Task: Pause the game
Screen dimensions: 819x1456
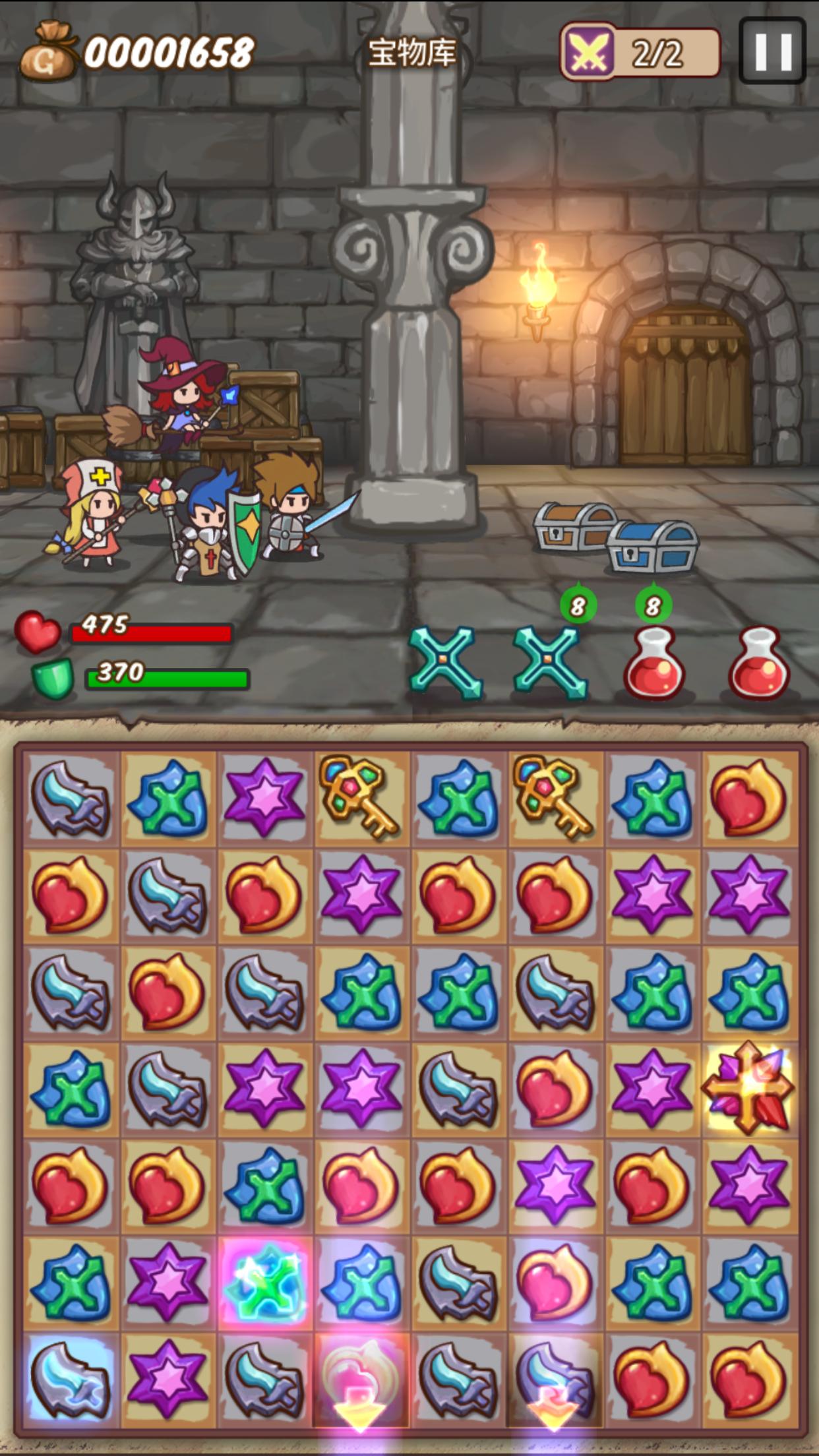Action: point(772,51)
